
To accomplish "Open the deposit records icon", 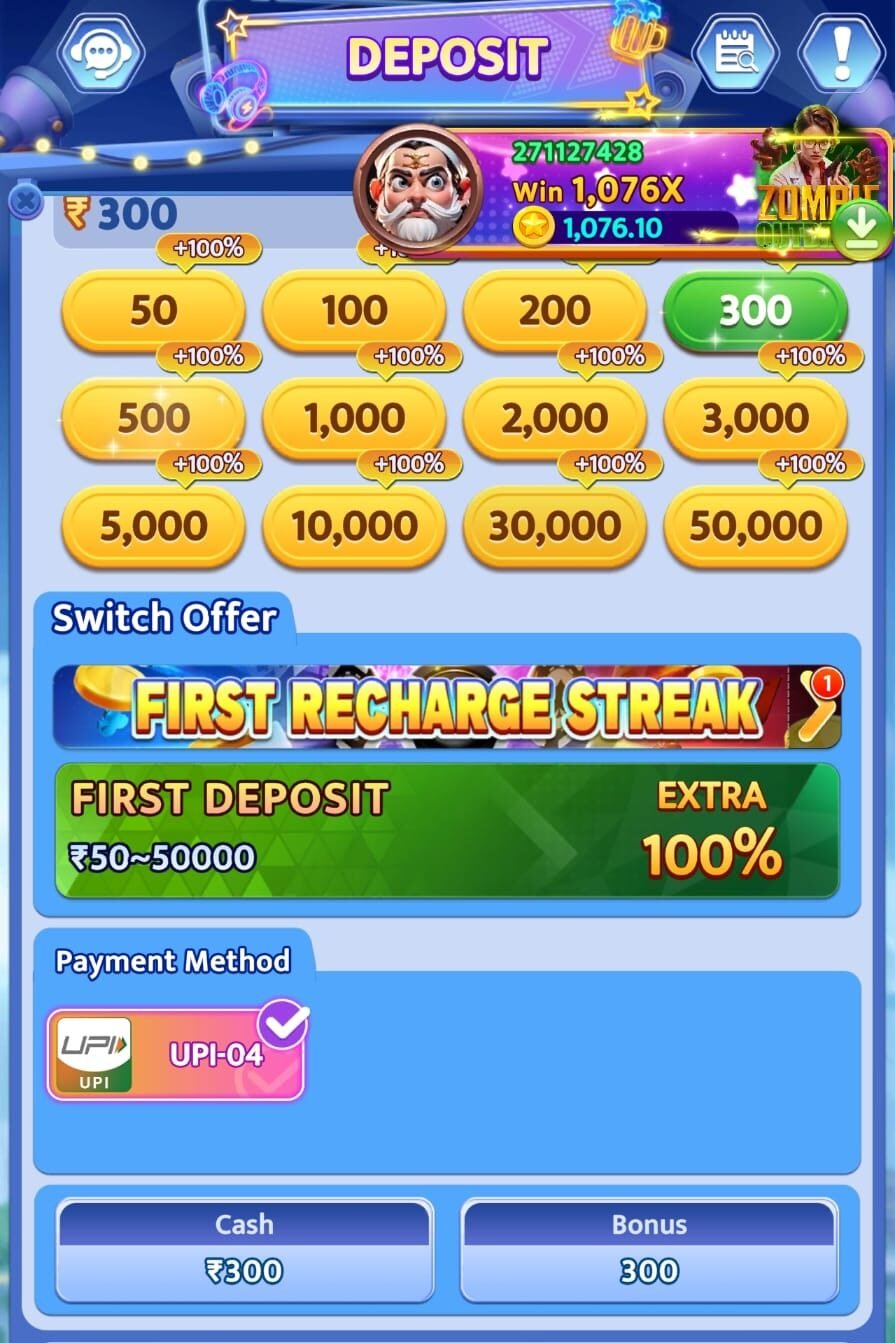I will click(734, 52).
